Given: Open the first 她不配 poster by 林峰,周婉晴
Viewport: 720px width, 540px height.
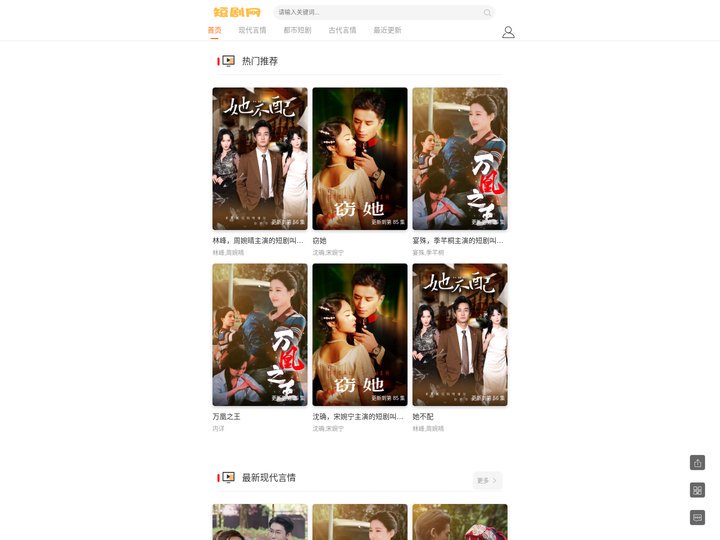Looking at the screenshot, I should [x=259, y=158].
